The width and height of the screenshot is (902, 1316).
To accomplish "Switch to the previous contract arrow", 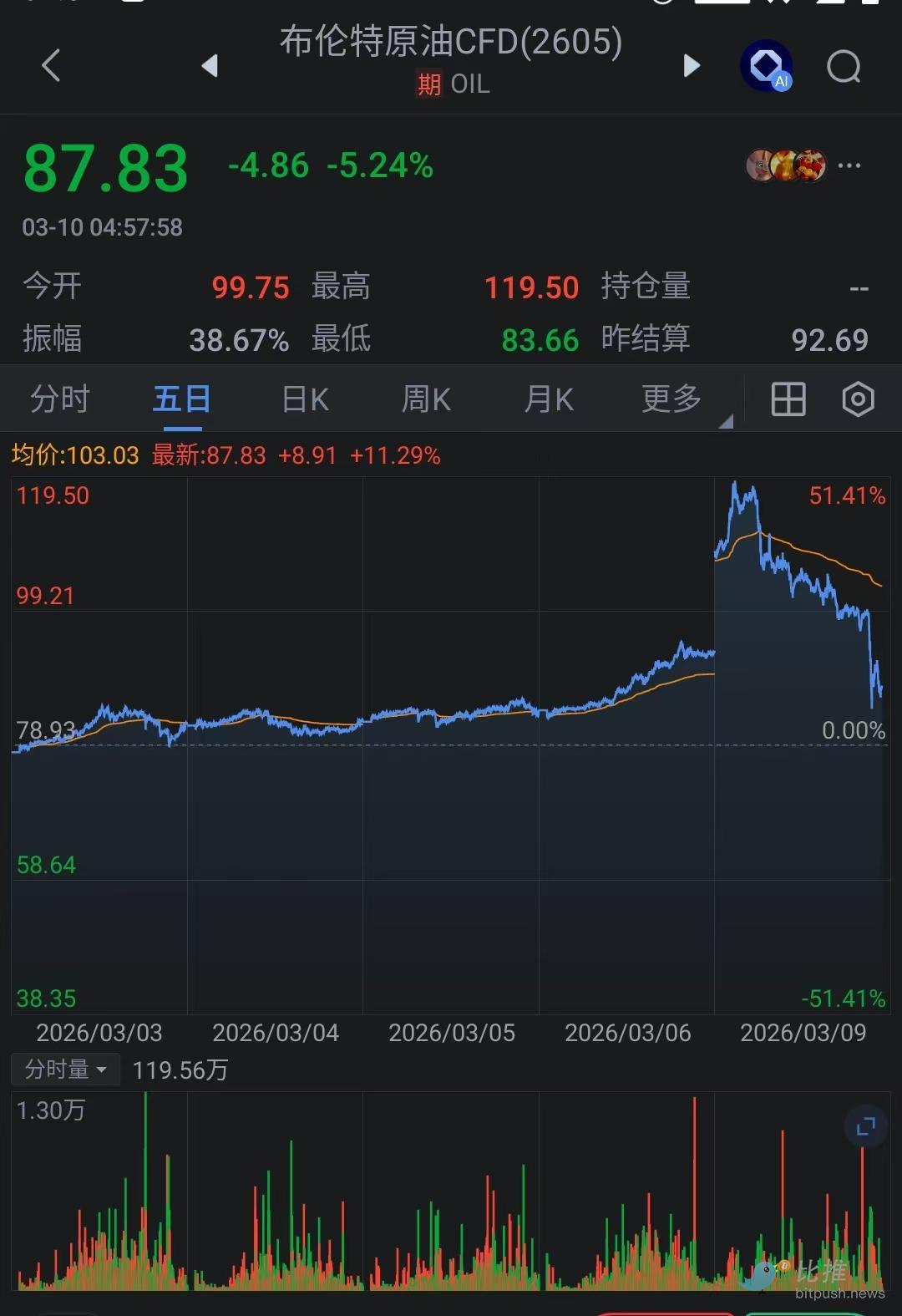I will click(x=210, y=65).
